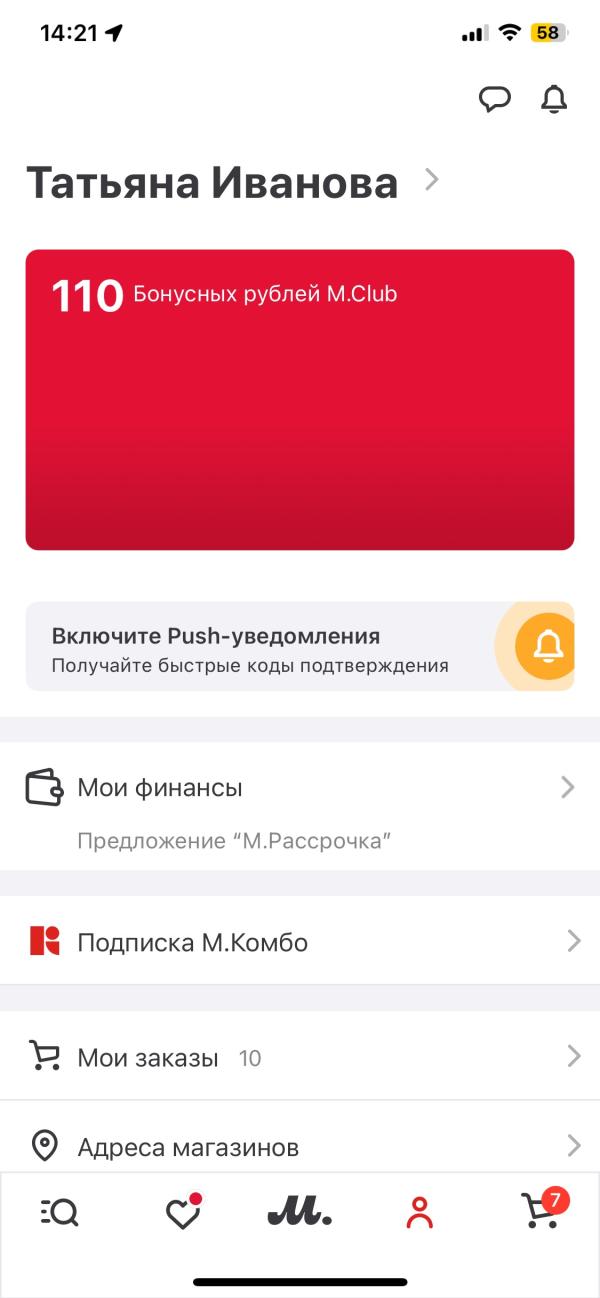Open the shopping cart tab

point(544,1209)
